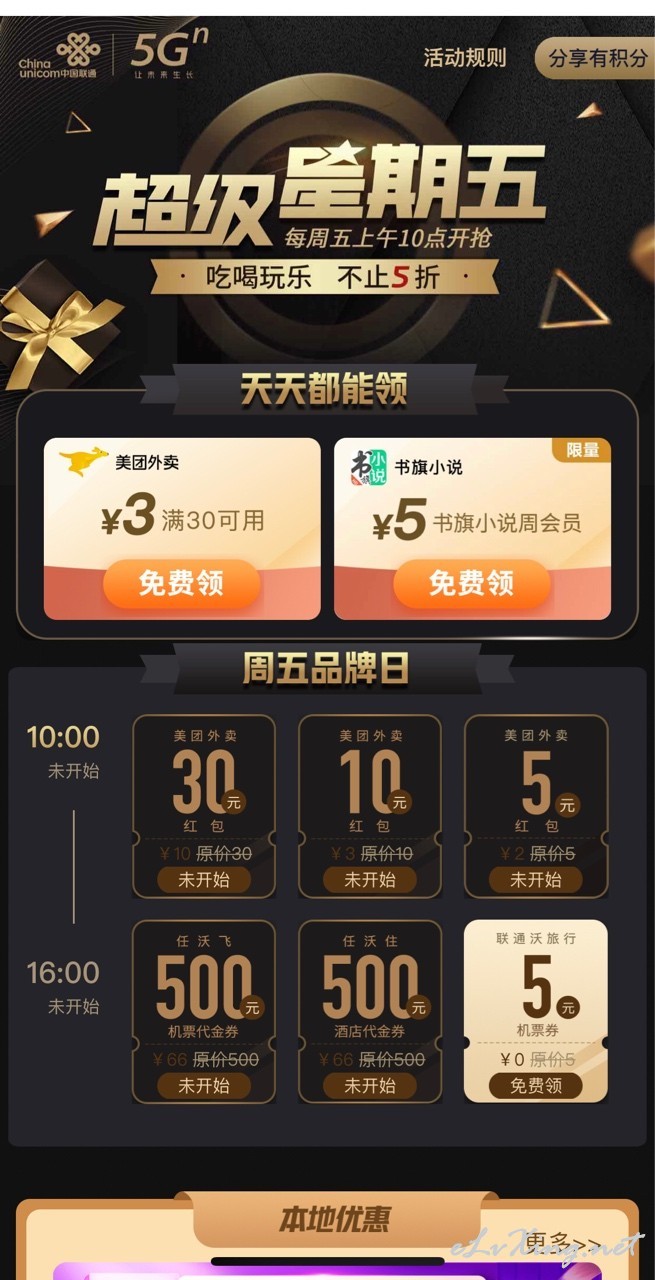Tap 免费领 on 联通沃旅行 5元 机票券
The height and width of the screenshot is (1280, 655).
[x=536, y=1085]
